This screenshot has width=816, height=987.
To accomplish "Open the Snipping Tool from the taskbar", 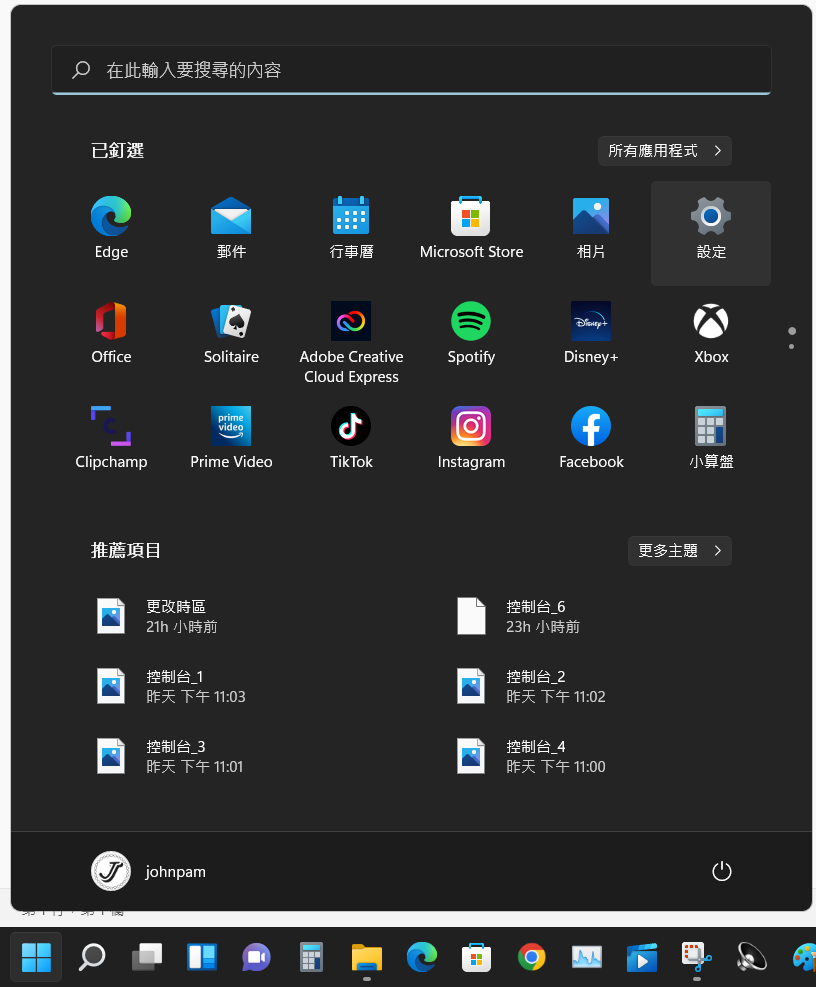I will point(696,957).
